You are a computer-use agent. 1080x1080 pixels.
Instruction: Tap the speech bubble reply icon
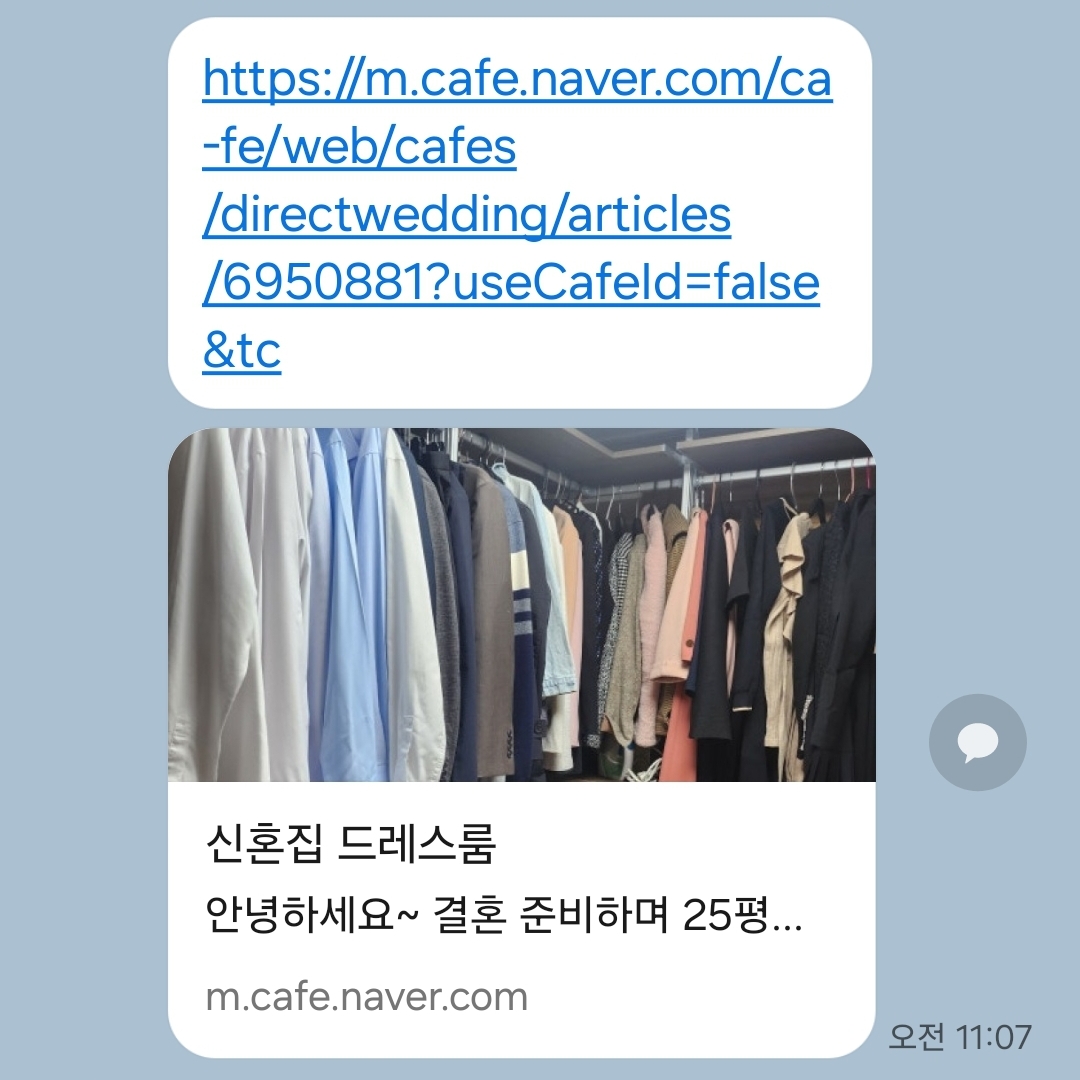[x=977, y=743]
